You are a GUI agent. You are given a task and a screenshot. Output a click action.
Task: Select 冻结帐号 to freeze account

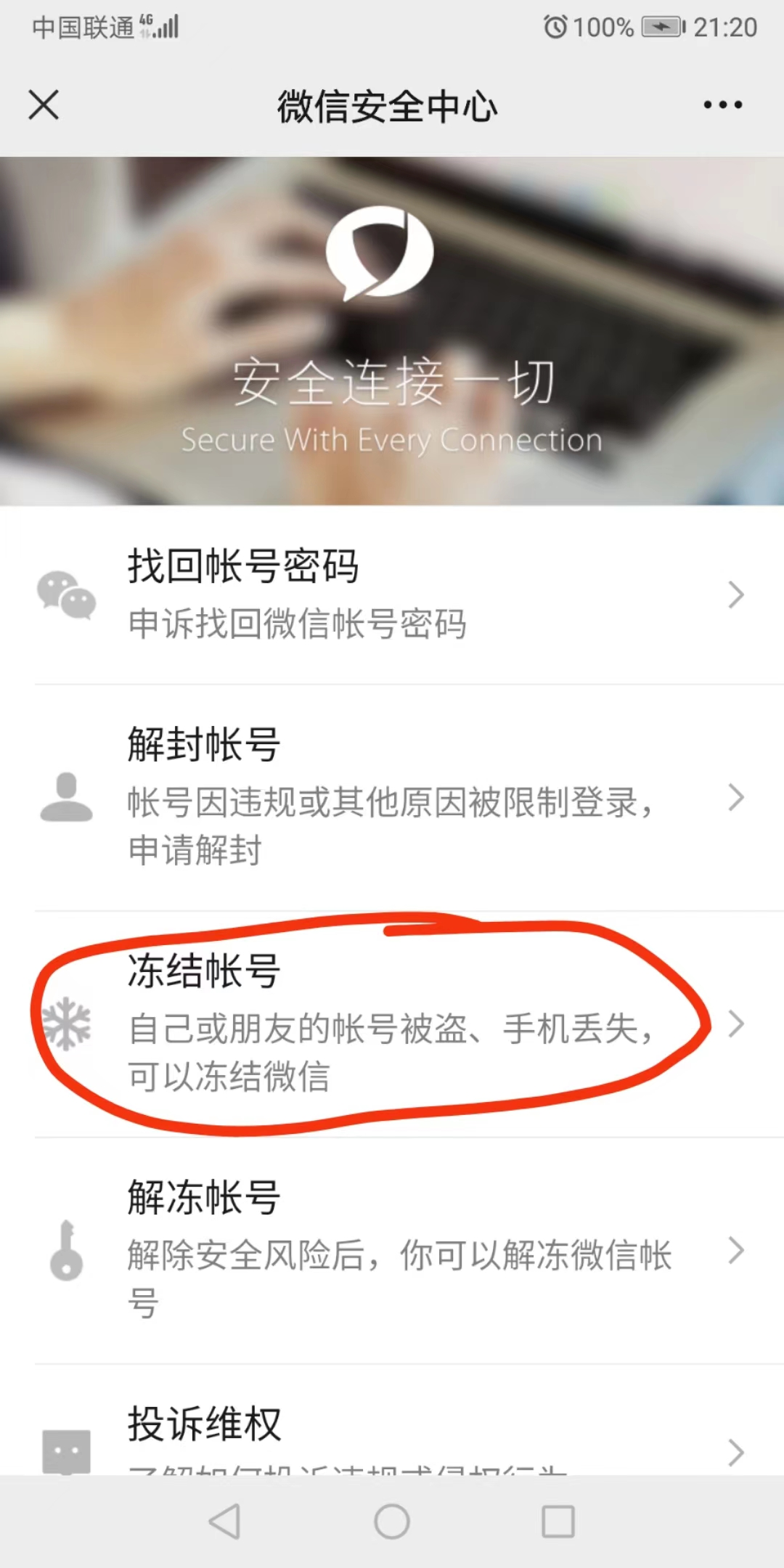pyautogui.click(x=392, y=1024)
